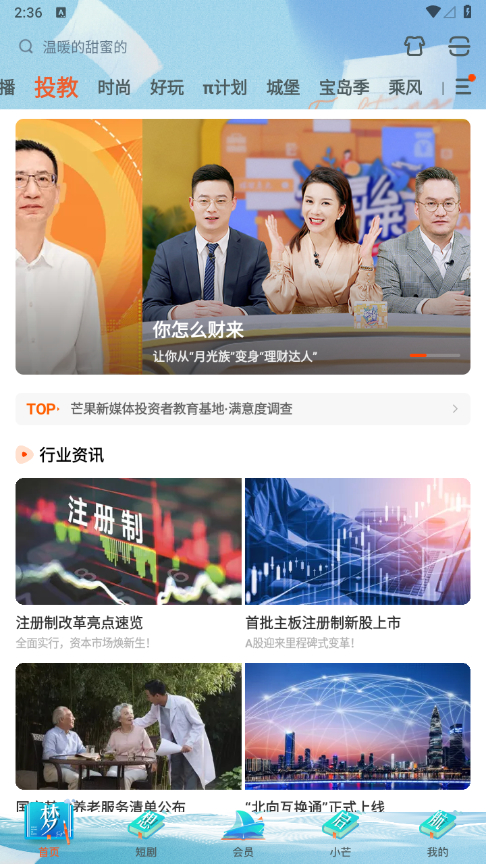
Task: Open the 小芒 bottom tab
Action: (340, 835)
